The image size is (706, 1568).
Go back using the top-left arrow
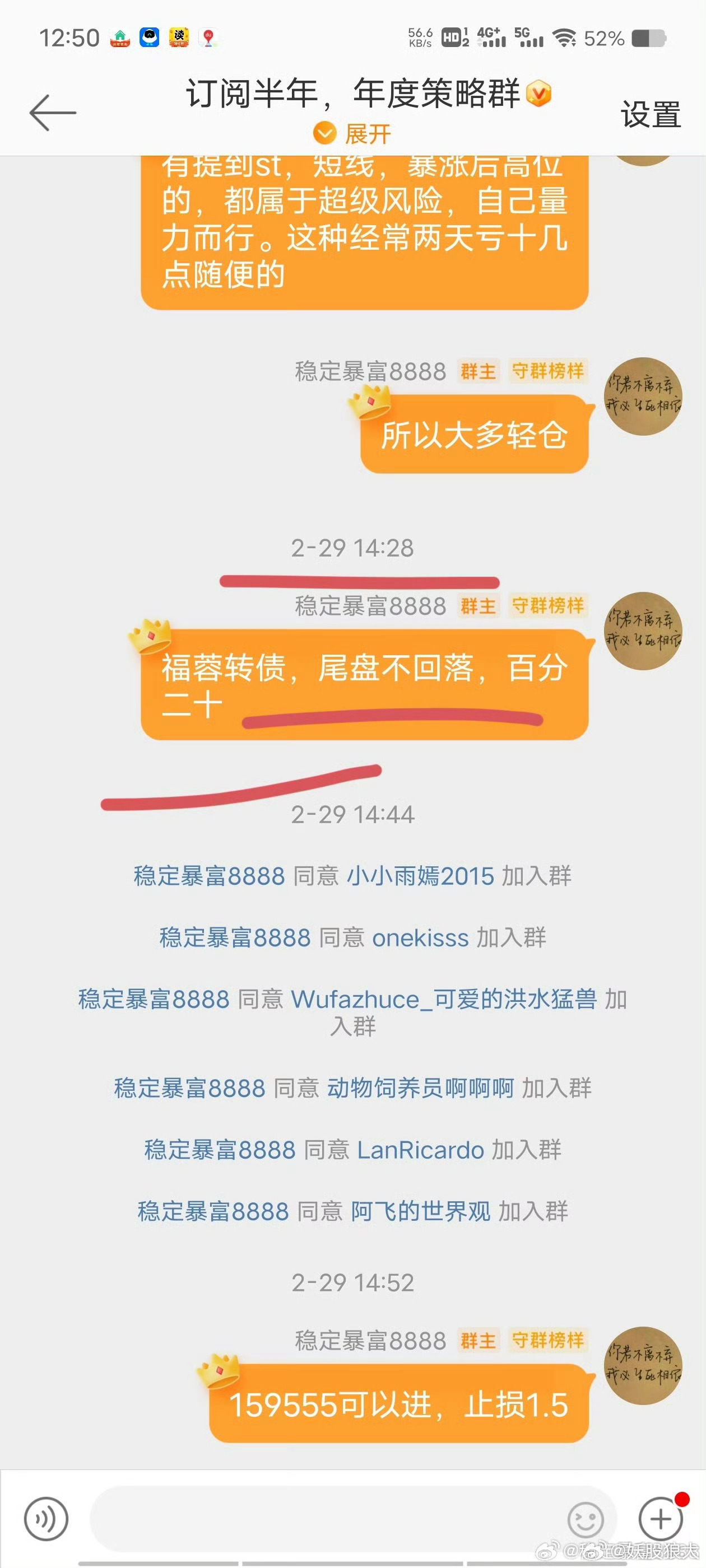(x=52, y=113)
